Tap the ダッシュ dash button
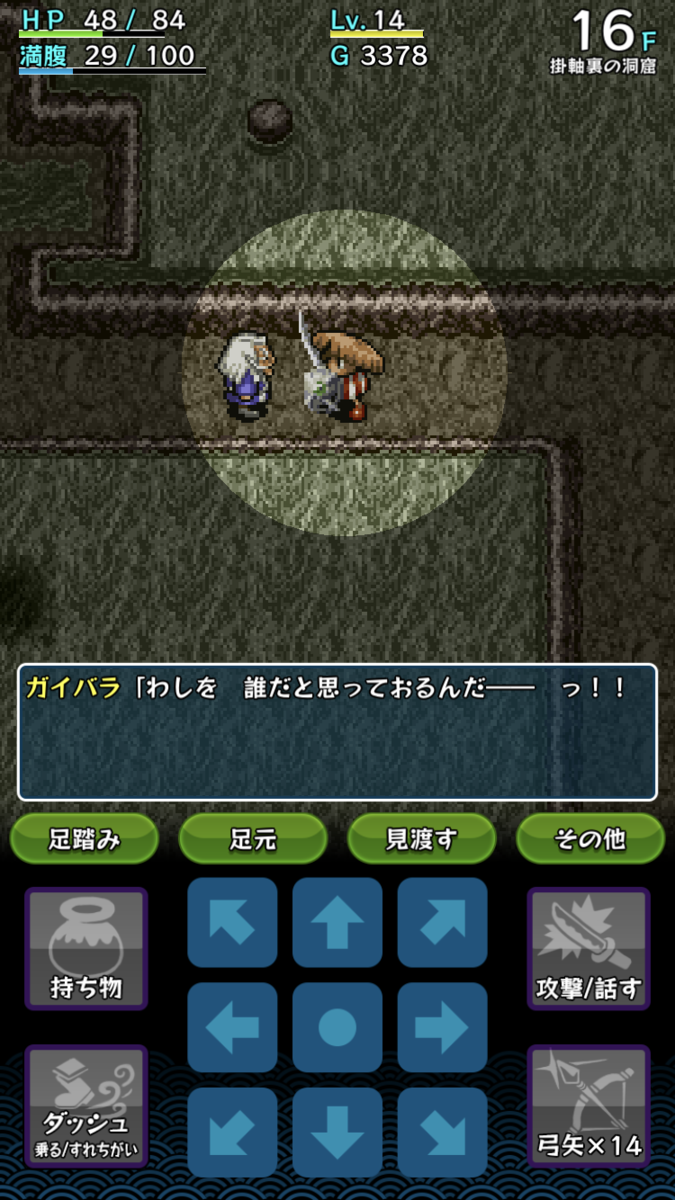675x1200 pixels. click(x=86, y=1106)
